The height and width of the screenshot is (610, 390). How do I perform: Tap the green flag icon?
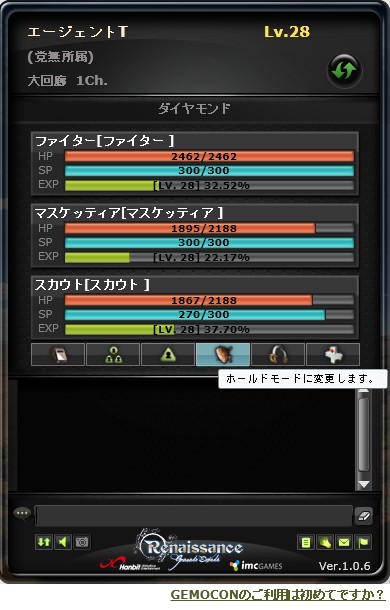pos(363,542)
